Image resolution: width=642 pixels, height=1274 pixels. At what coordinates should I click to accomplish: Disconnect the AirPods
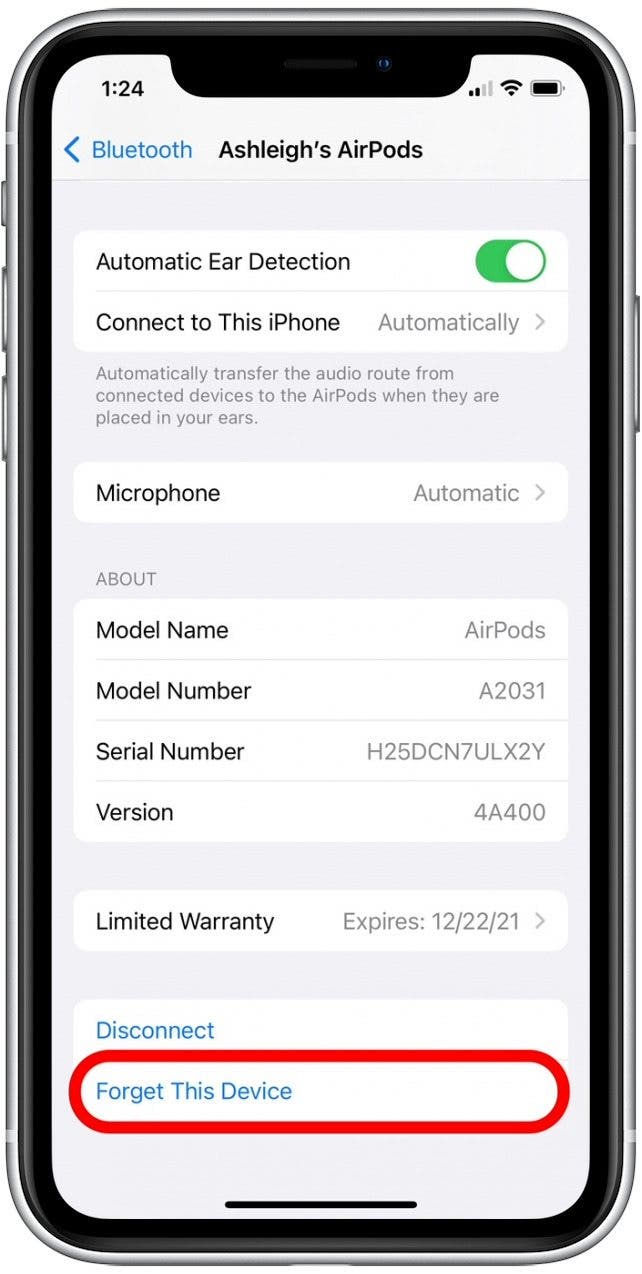click(x=156, y=1030)
